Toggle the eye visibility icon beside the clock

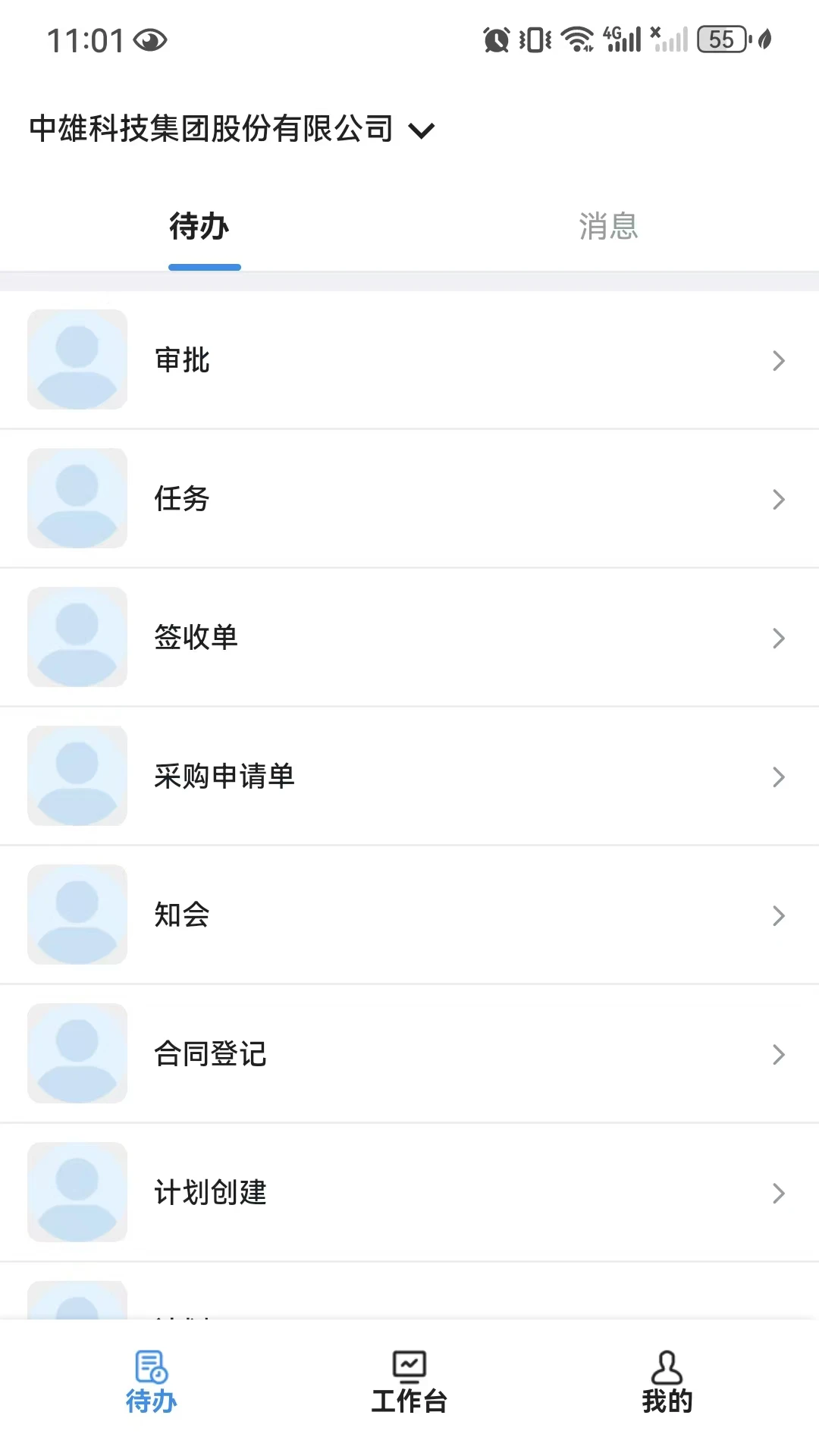click(152, 39)
